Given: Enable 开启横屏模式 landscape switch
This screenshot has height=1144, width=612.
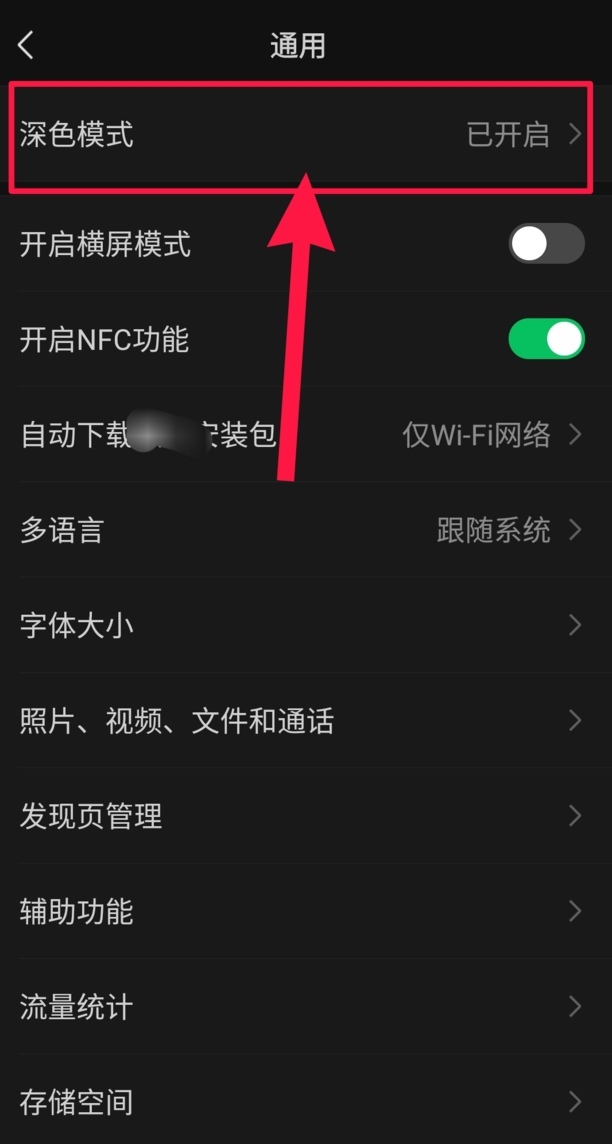Looking at the screenshot, I should [546, 243].
